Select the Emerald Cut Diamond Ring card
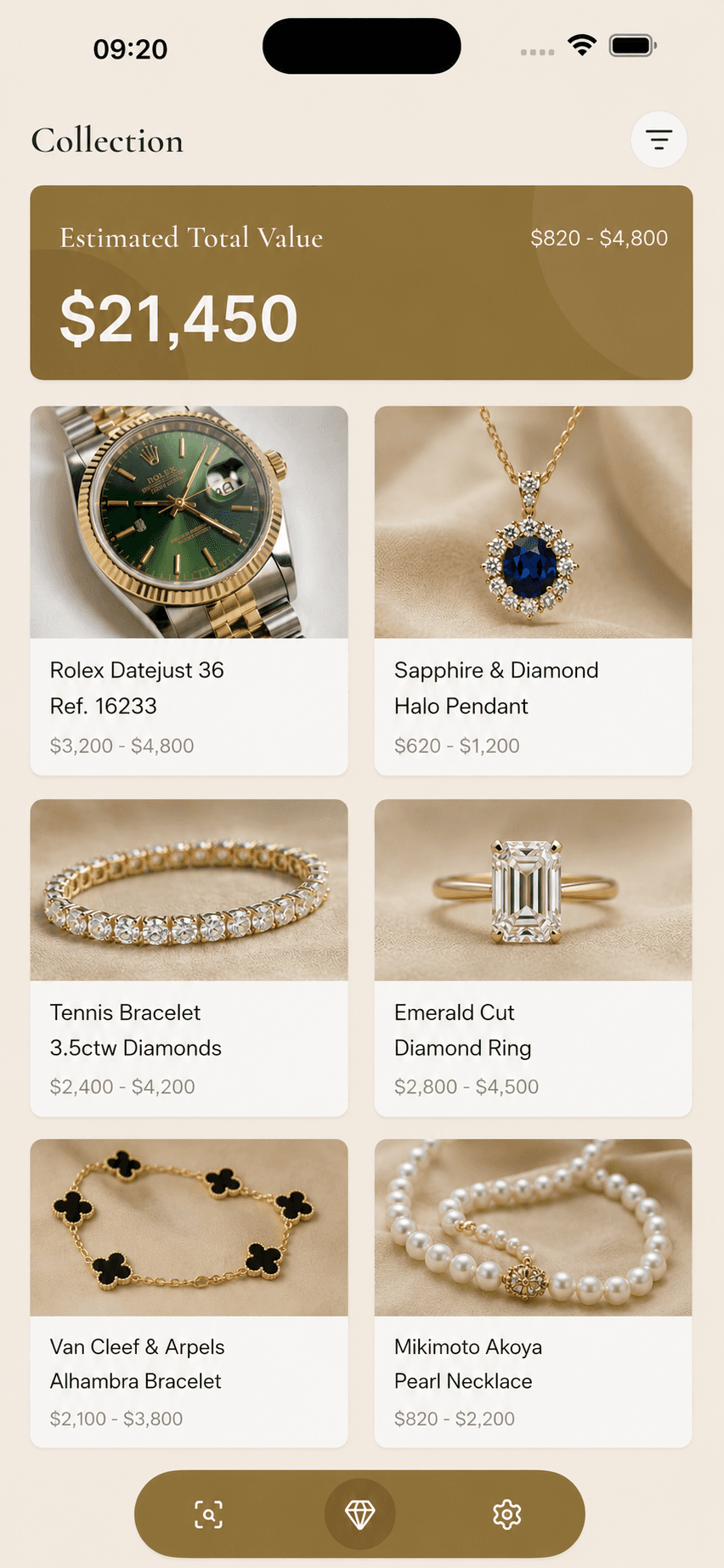Viewport: 724px width, 1568px height. [533, 957]
